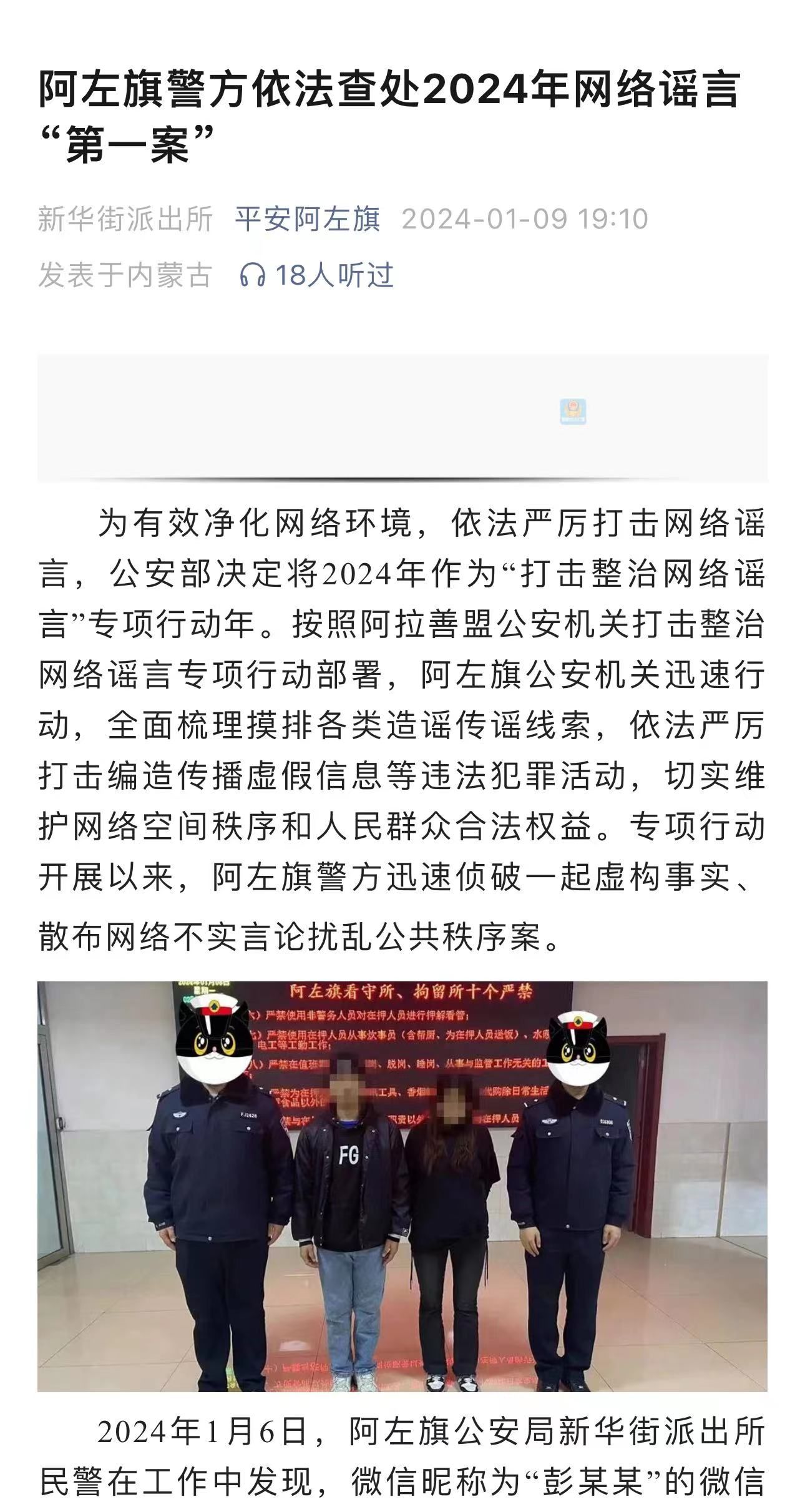Tap the 18人听过 listen link
This screenshot has width=805, height=1512.
tap(318, 275)
